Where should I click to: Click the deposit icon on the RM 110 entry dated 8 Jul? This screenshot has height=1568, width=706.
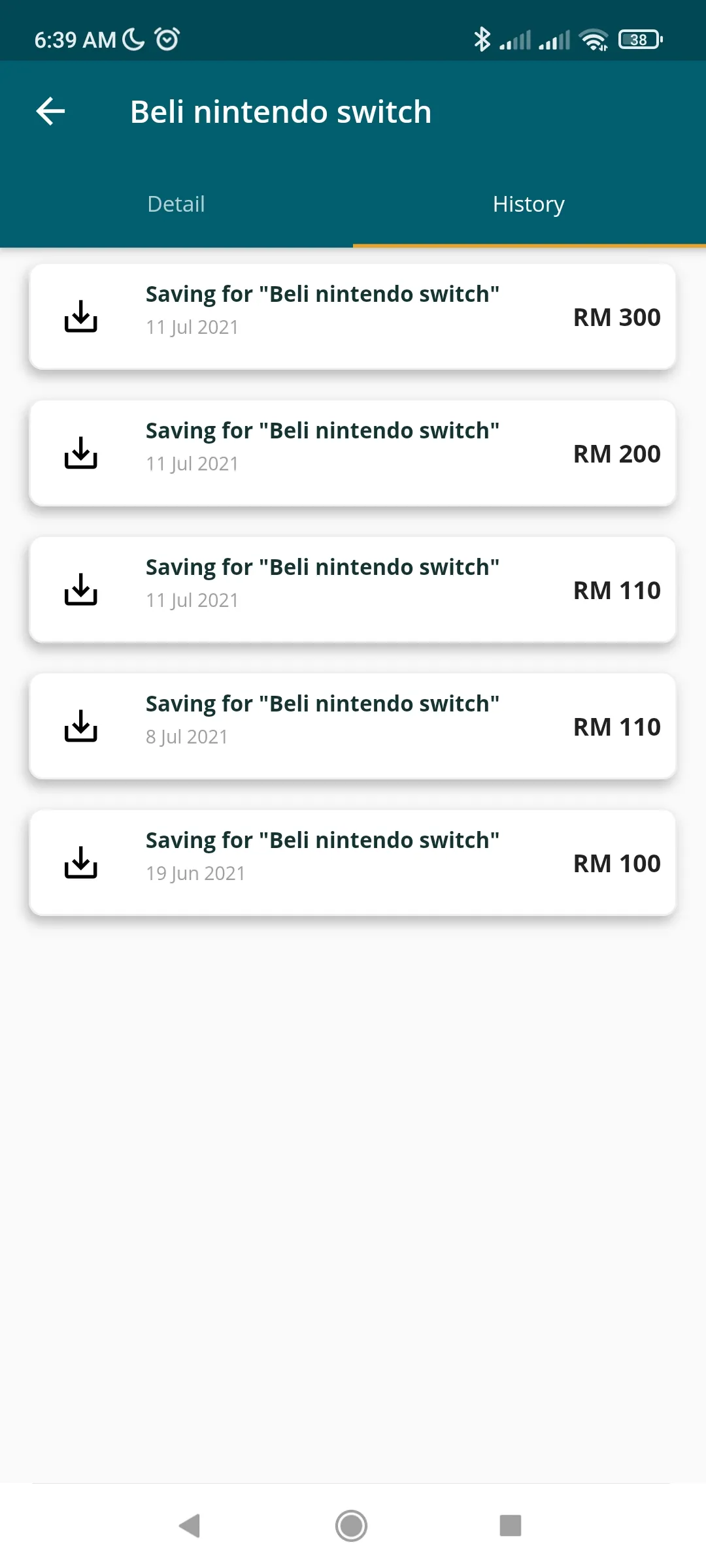[x=80, y=727]
